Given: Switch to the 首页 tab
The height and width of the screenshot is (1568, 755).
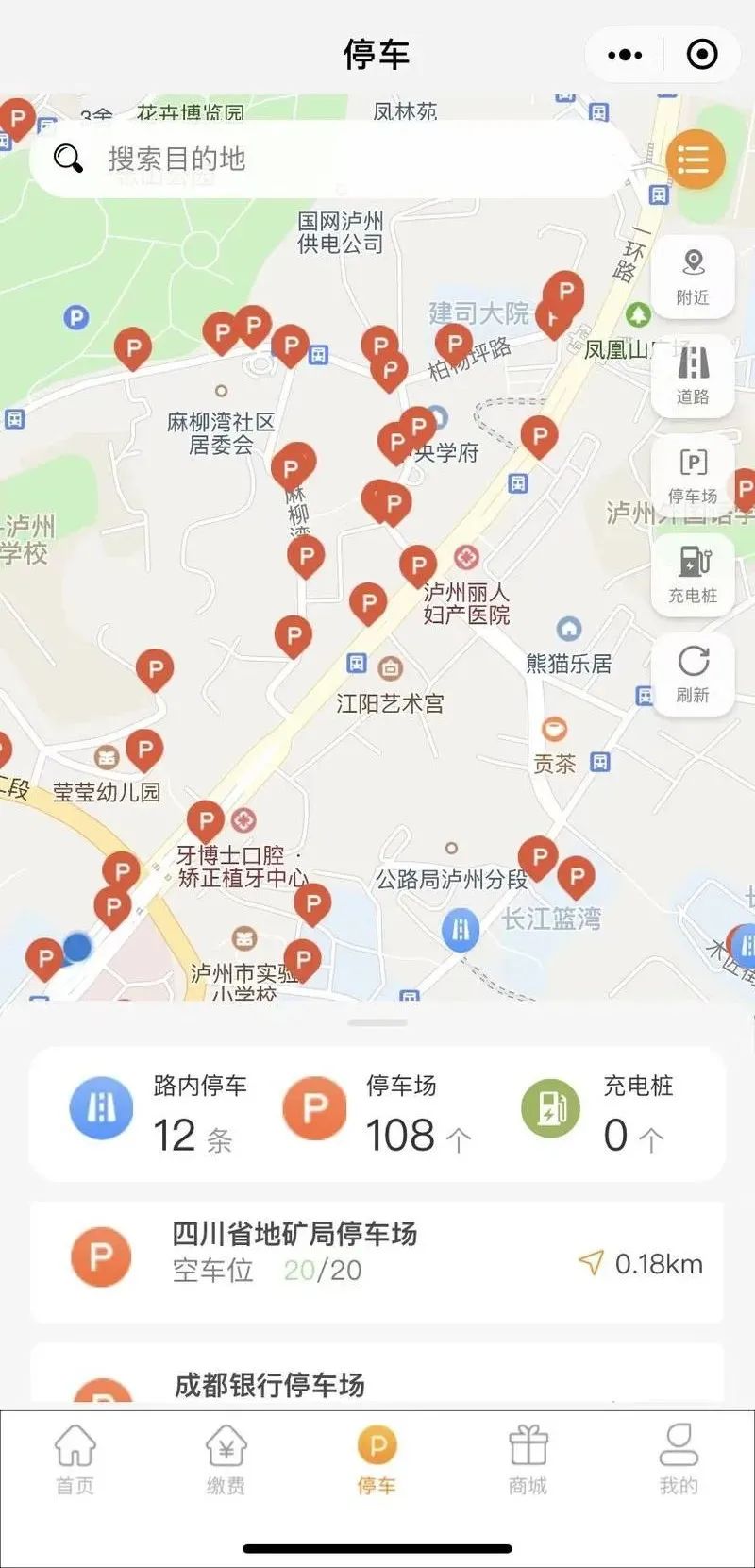Looking at the screenshot, I should point(75,1458).
